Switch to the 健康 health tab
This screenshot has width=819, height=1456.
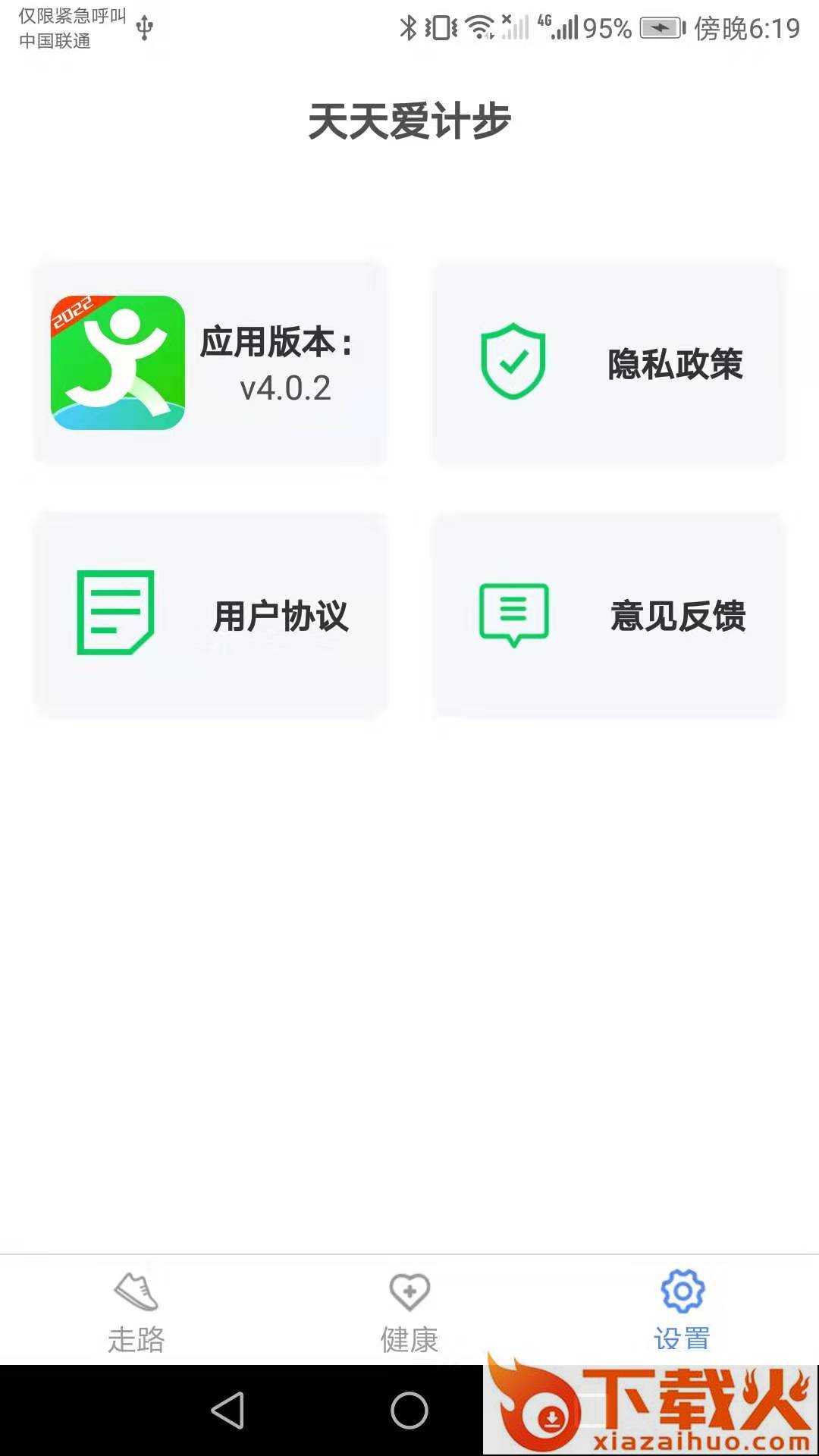[409, 1310]
